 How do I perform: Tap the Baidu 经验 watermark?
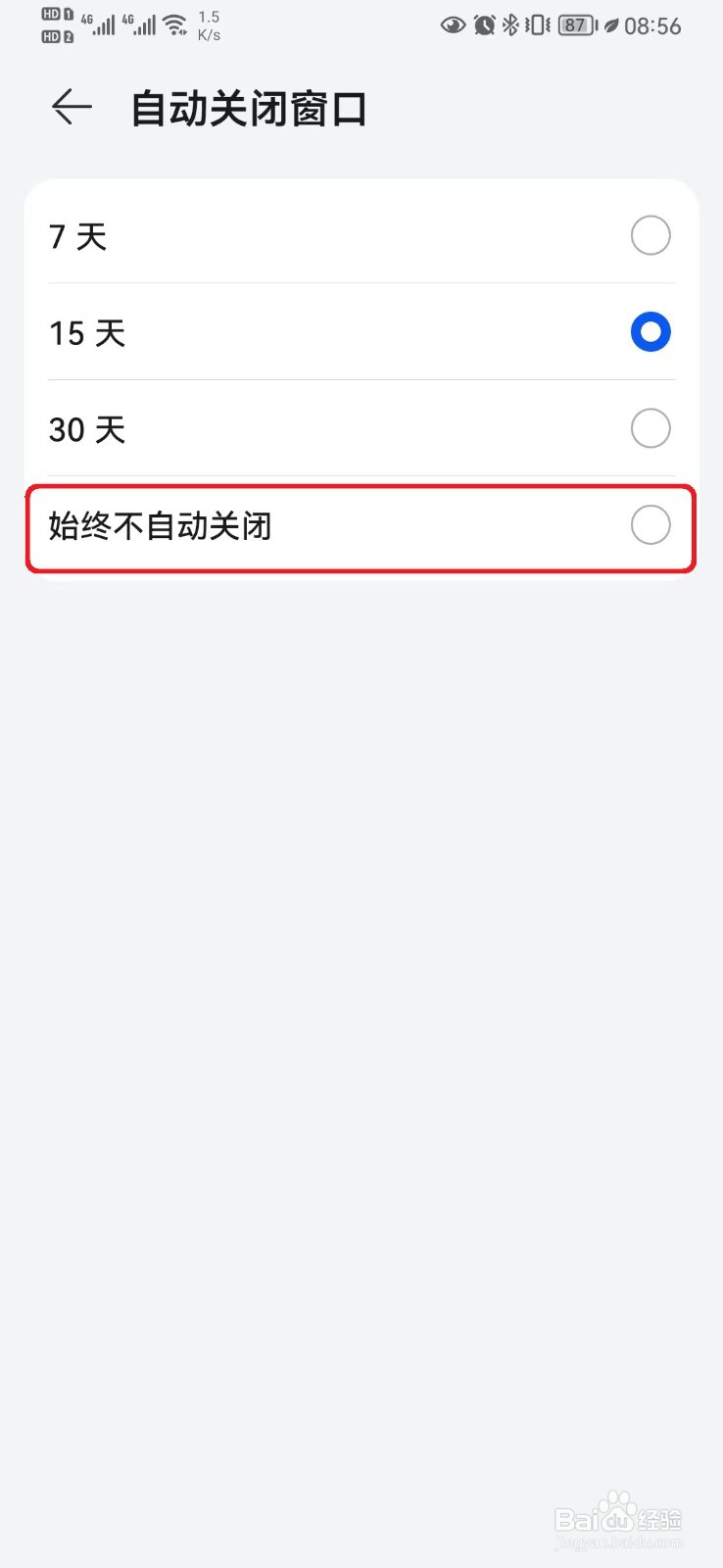pos(617,1519)
